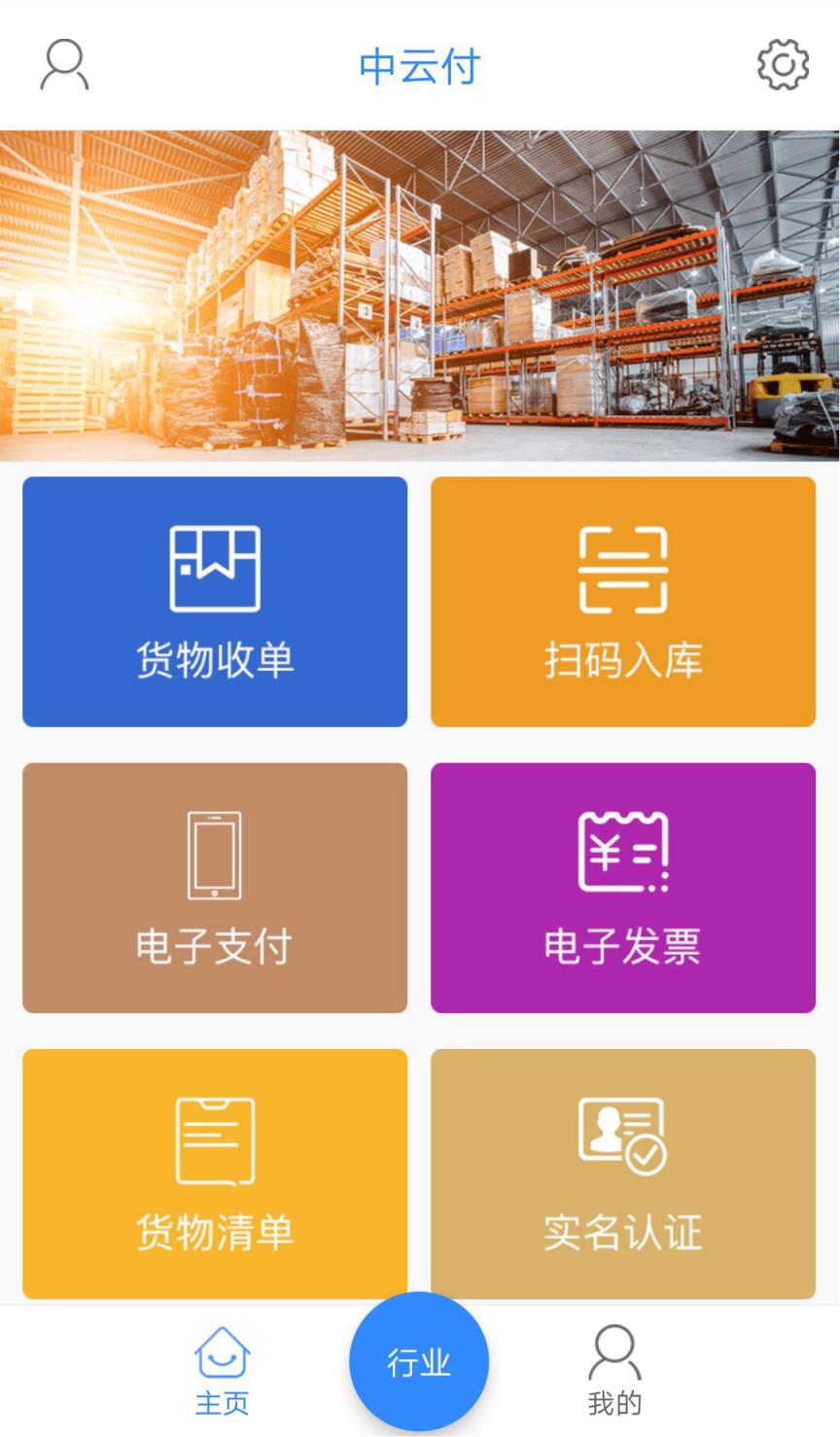
Task: Select the 主页 home icon
Action: (x=223, y=1351)
